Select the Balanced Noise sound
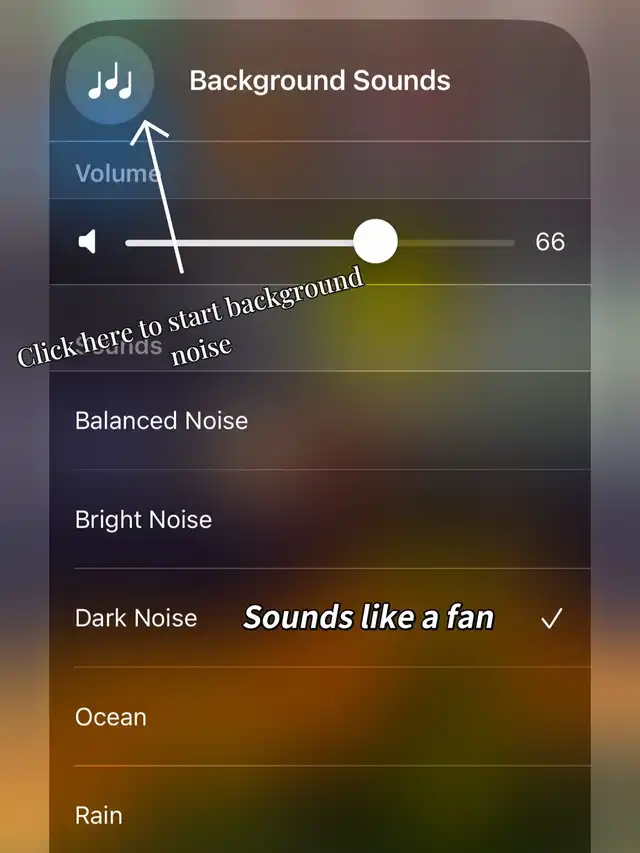Image resolution: width=640 pixels, height=853 pixels. 161,421
